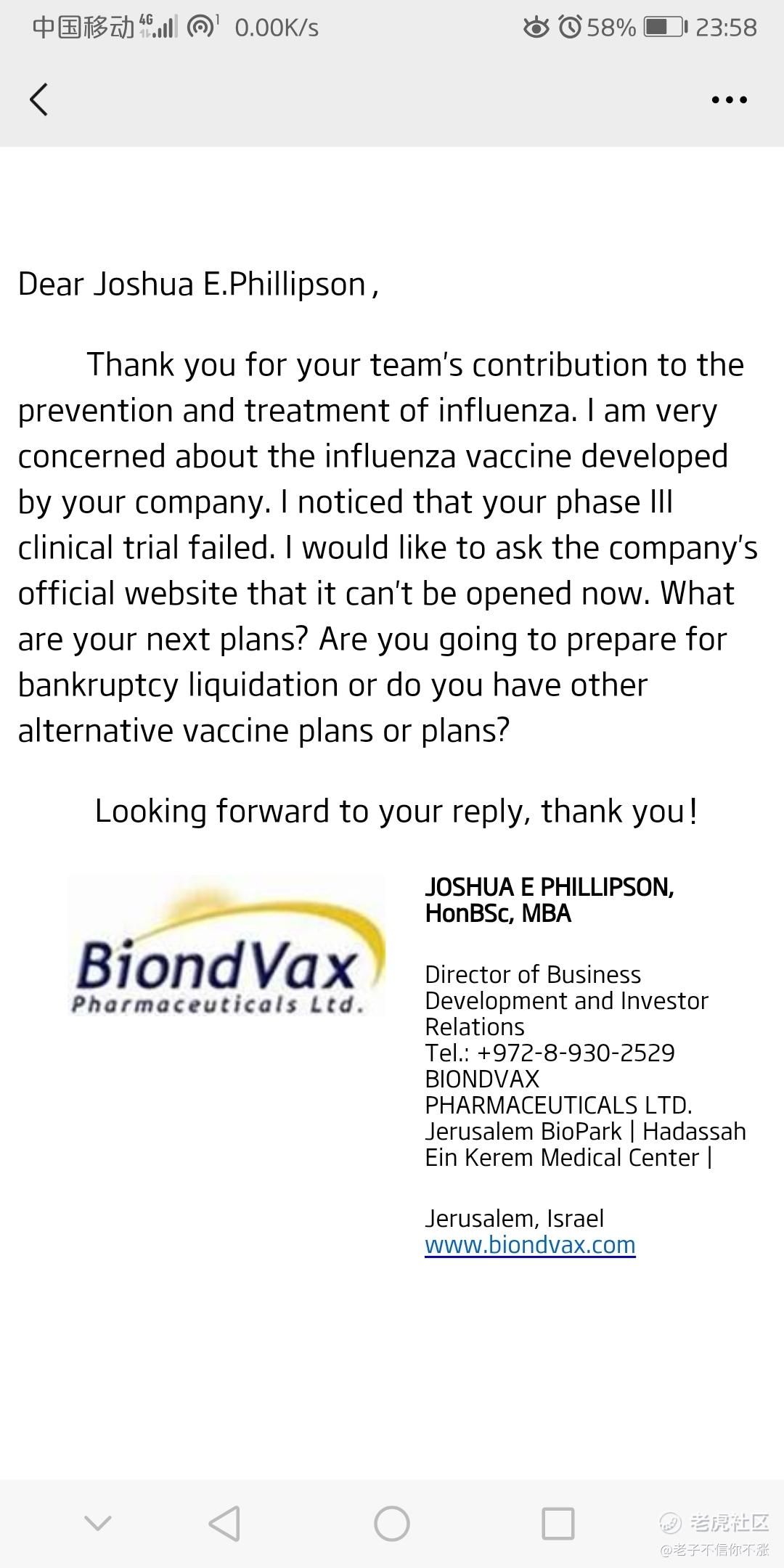Tap the system home circle button
The image size is (784, 1568).
coord(392,1523)
